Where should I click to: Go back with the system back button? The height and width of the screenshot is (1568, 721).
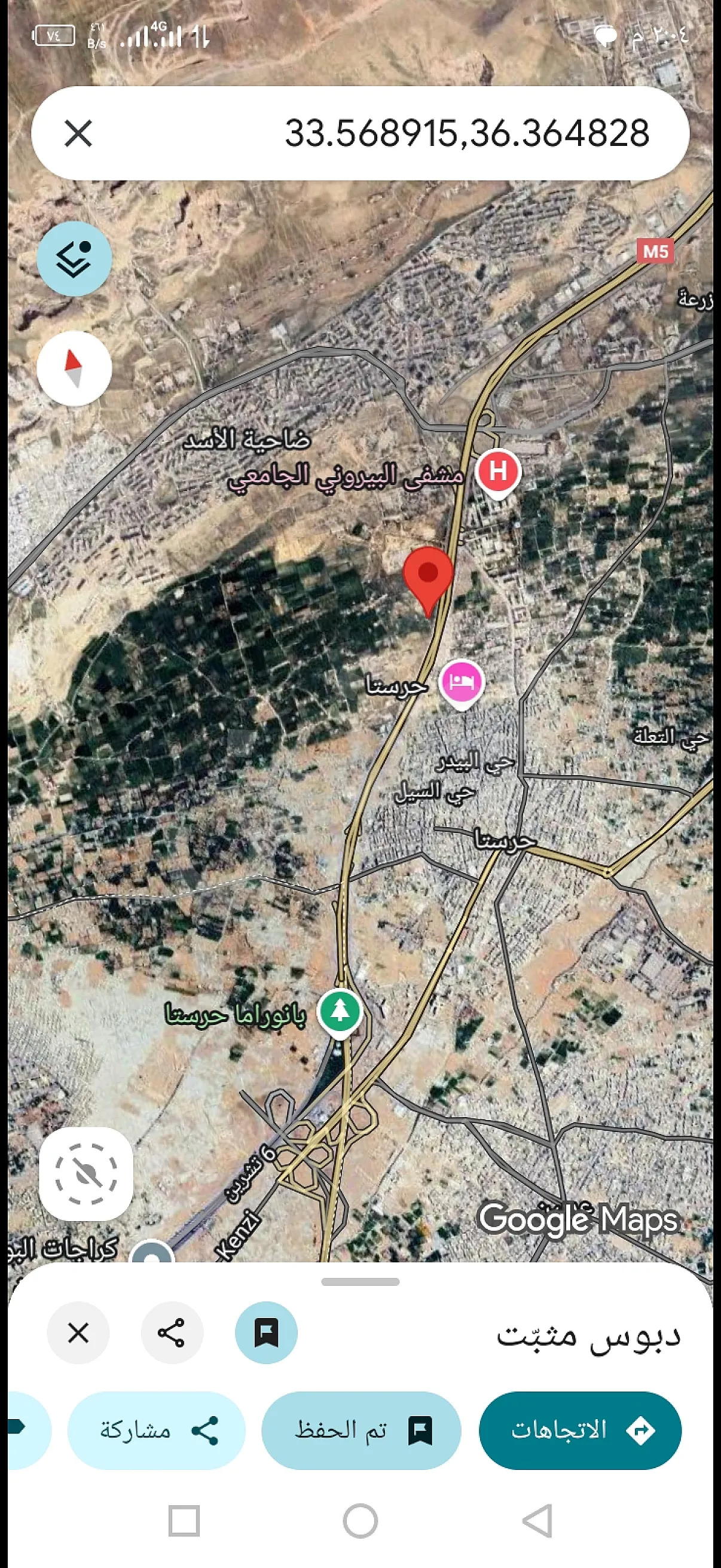click(x=537, y=1521)
